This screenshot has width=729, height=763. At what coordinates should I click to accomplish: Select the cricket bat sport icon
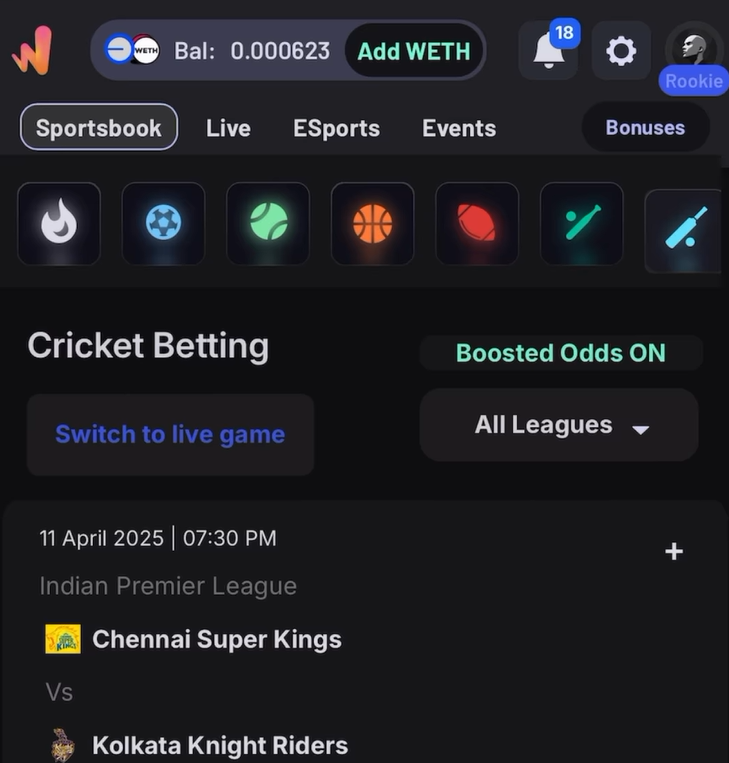685,230
